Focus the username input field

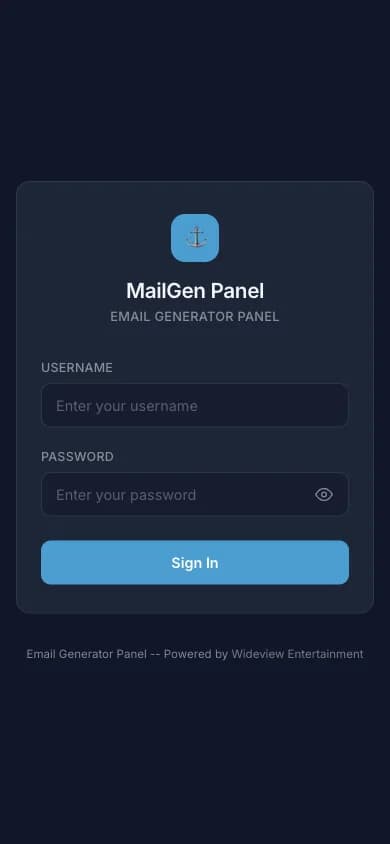click(195, 405)
